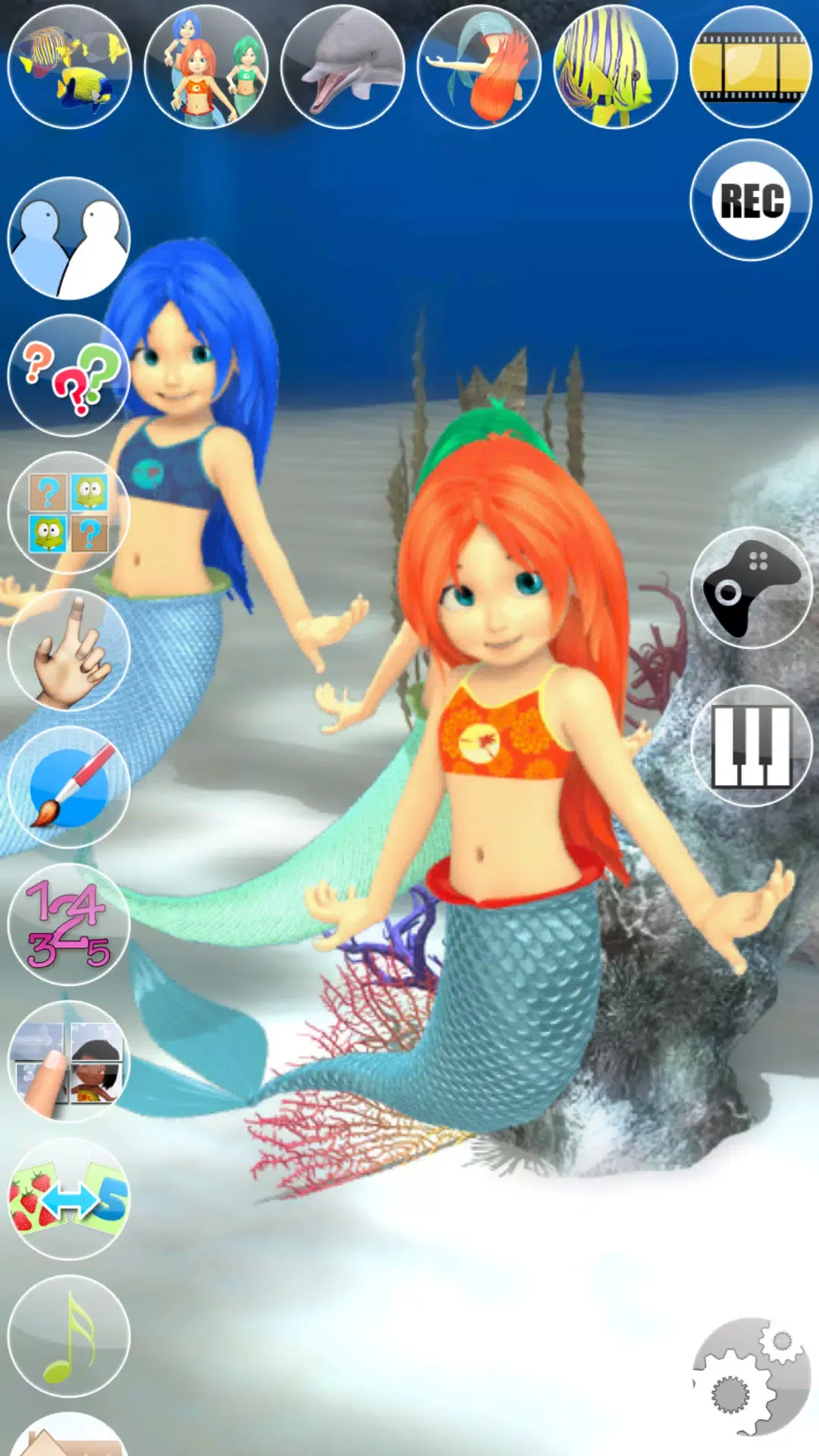Tap the swimming mermaid icon
This screenshot has width=819, height=1456.
pos(479,67)
